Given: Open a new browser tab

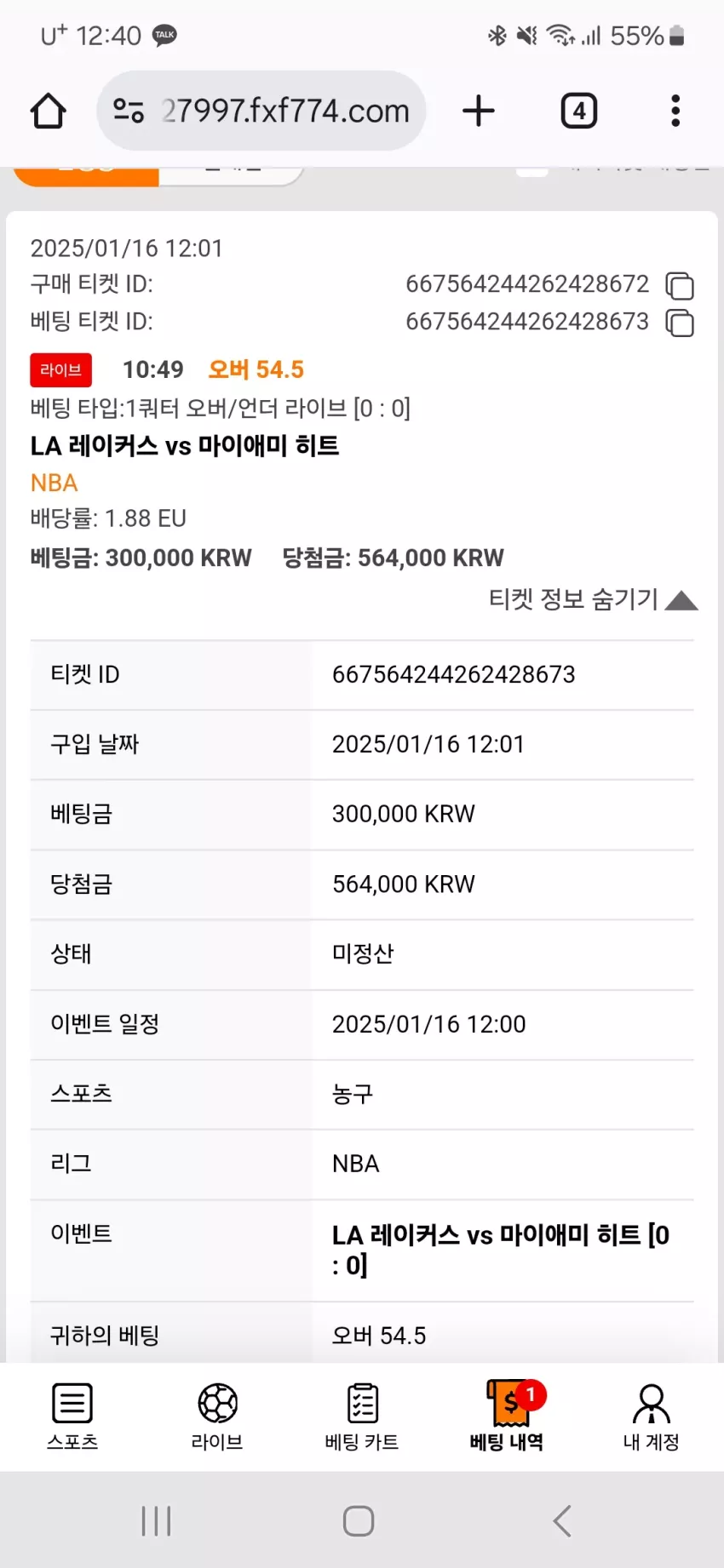Looking at the screenshot, I should [479, 111].
